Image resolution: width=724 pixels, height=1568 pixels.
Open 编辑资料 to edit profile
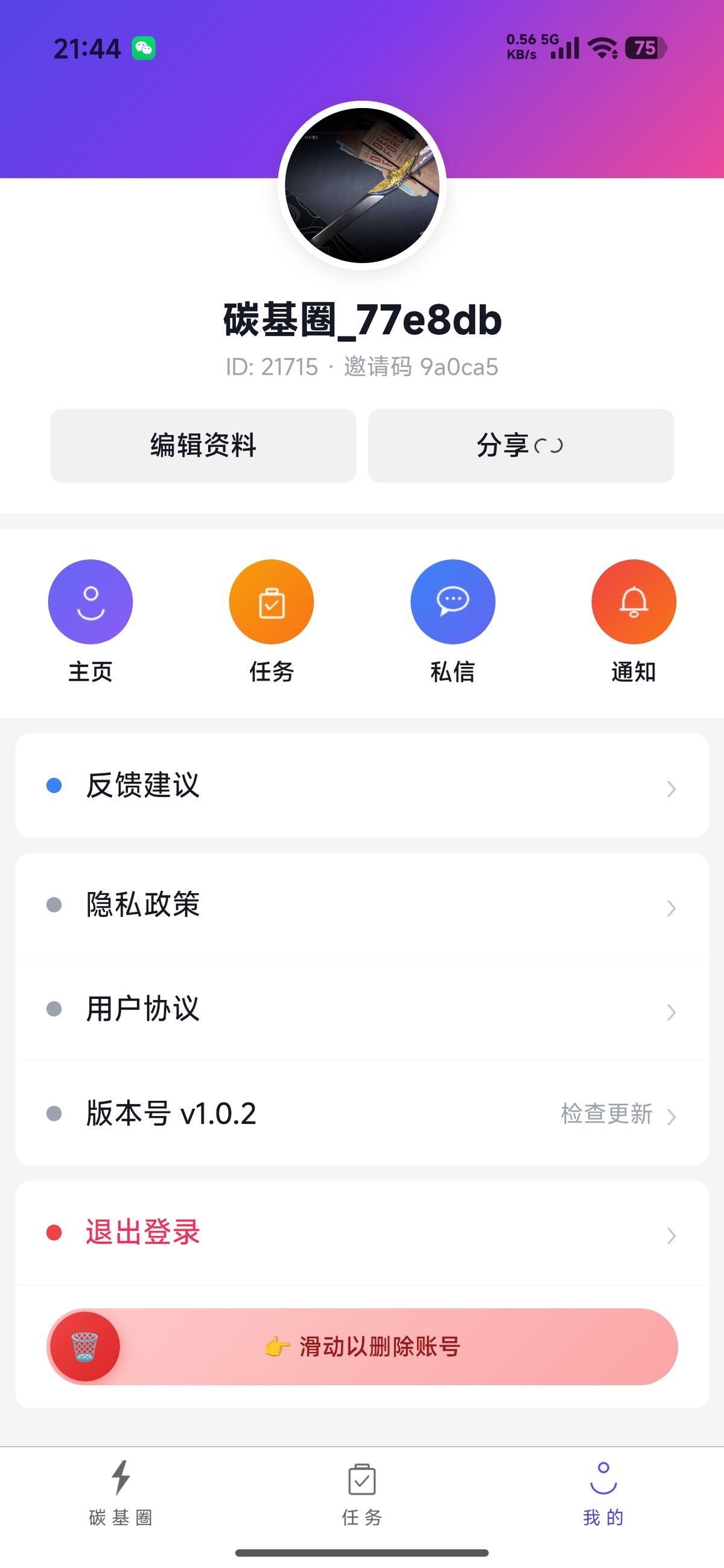coord(203,445)
